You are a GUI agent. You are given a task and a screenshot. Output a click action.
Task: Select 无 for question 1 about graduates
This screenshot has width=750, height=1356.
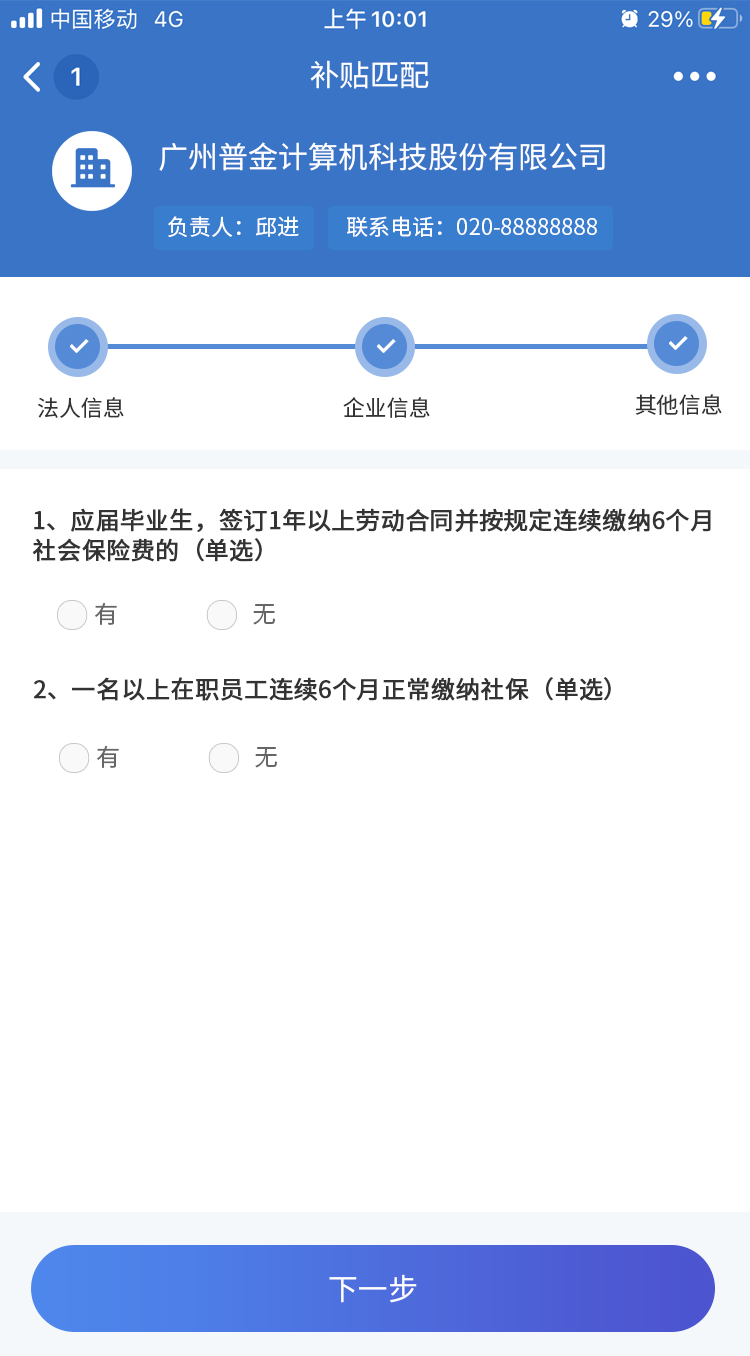click(x=222, y=615)
